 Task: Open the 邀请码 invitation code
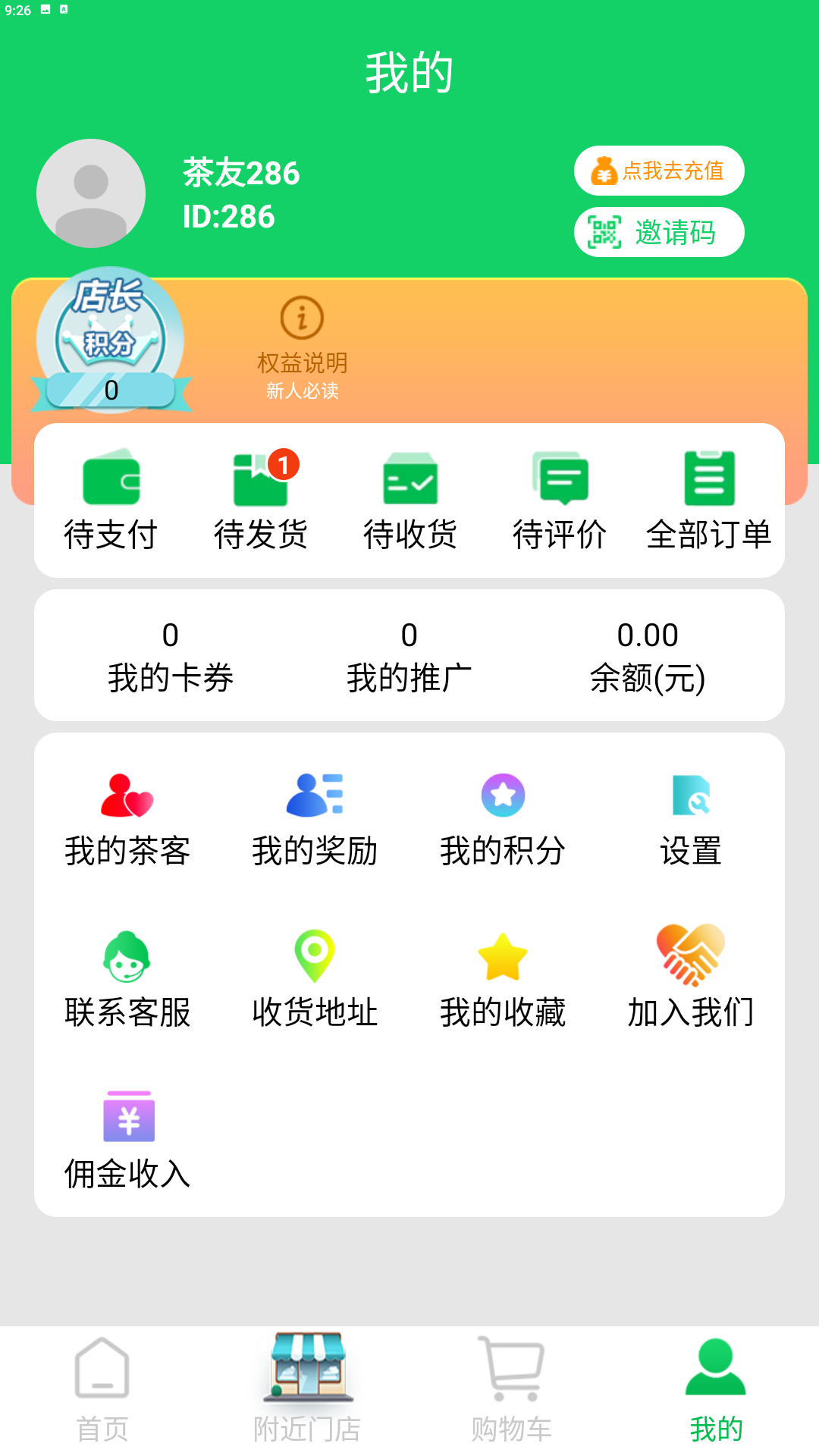click(x=658, y=232)
